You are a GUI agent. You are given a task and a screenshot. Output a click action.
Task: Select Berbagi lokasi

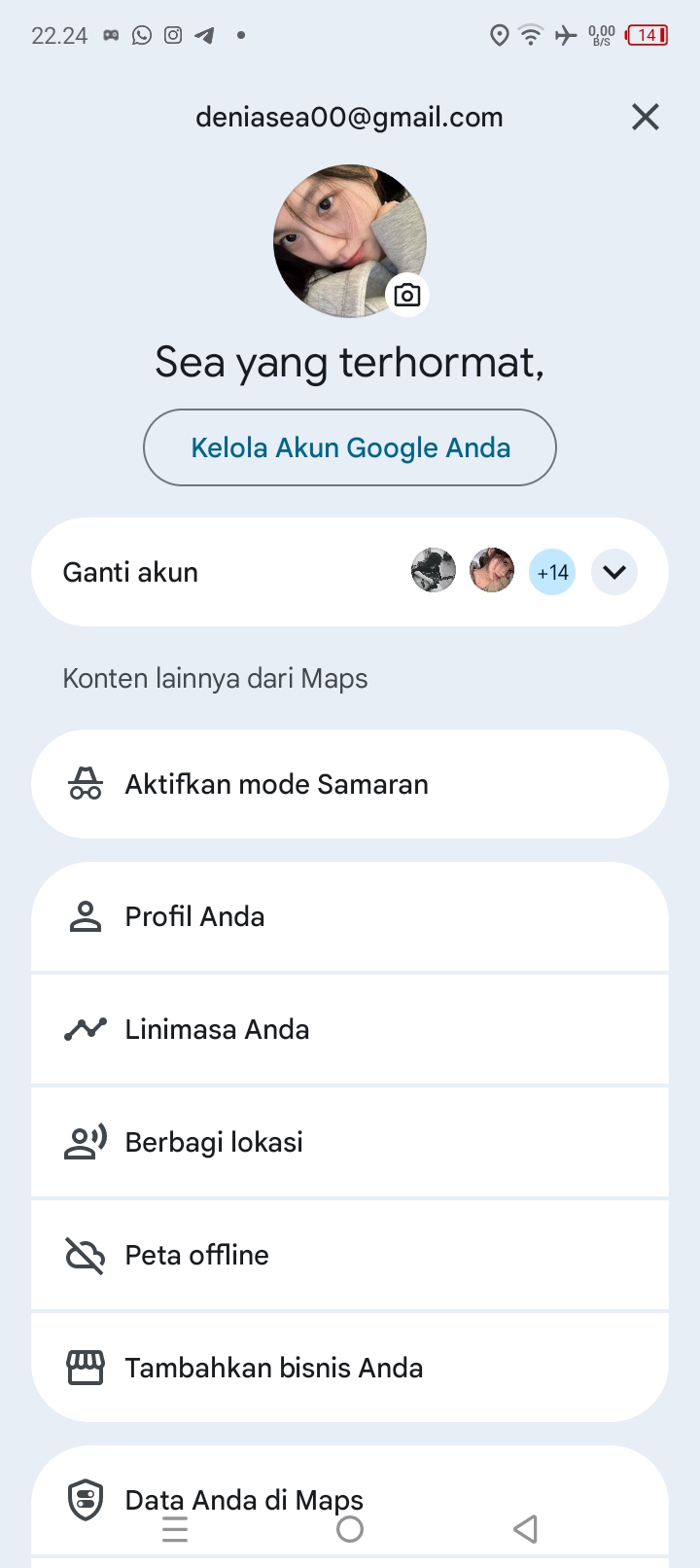[x=350, y=1142]
